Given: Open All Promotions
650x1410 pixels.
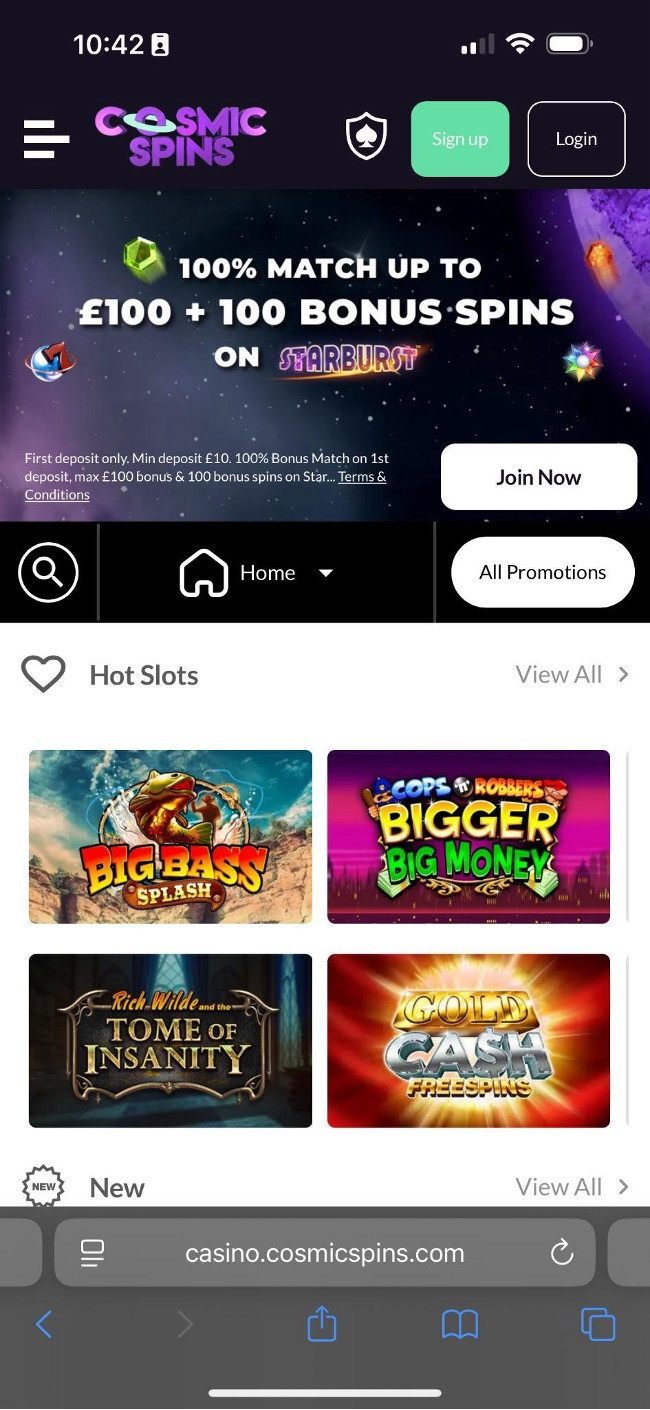Looking at the screenshot, I should click(542, 572).
